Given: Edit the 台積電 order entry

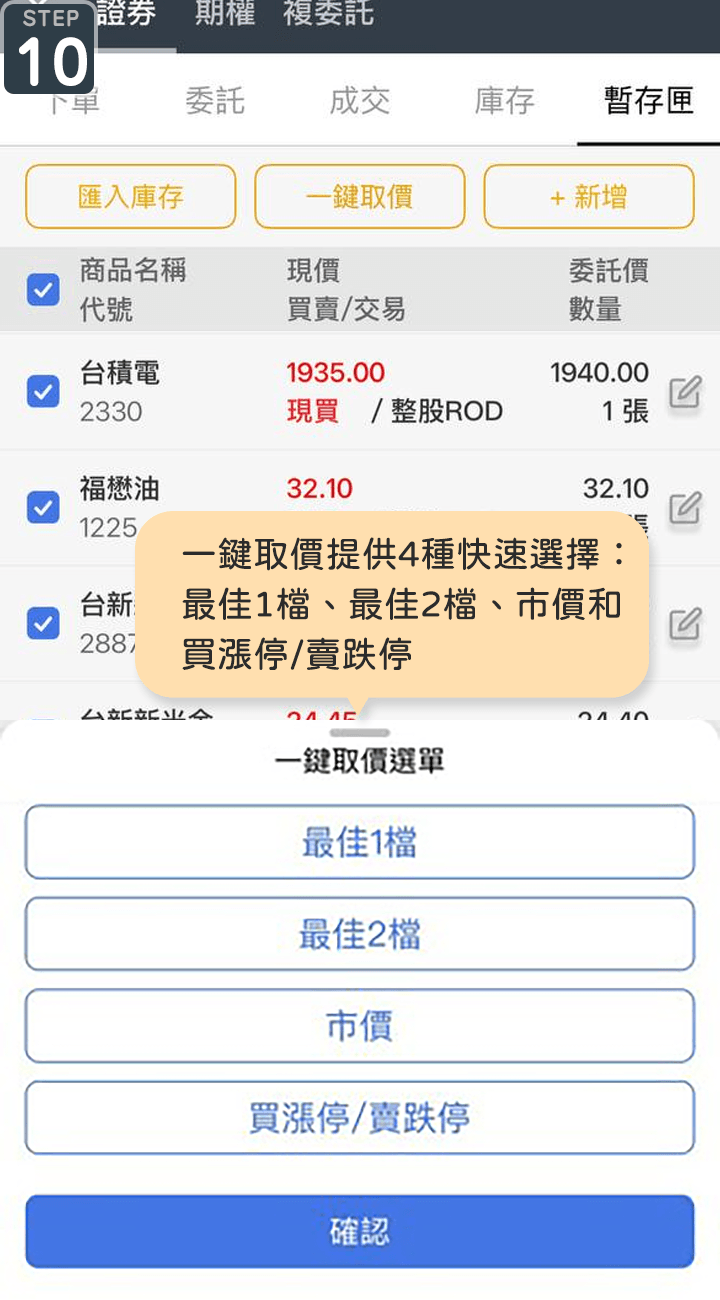Looking at the screenshot, I should 685,391.
